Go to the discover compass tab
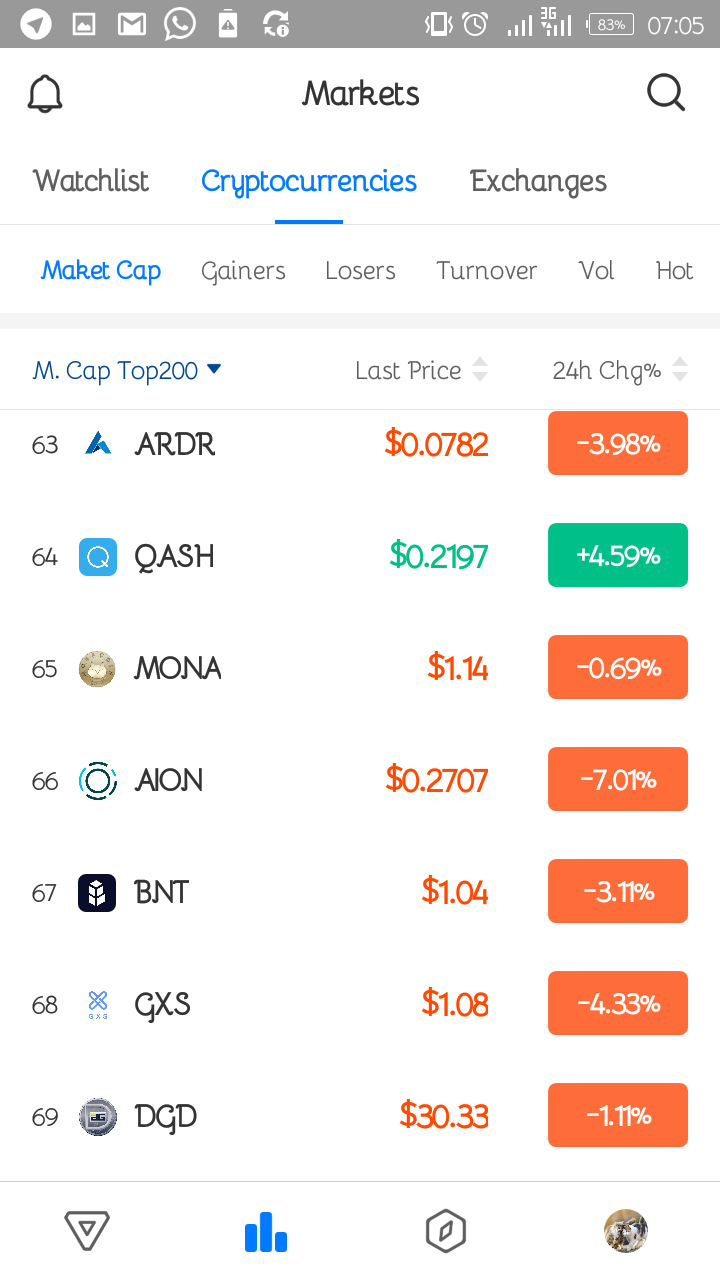 click(x=446, y=1231)
